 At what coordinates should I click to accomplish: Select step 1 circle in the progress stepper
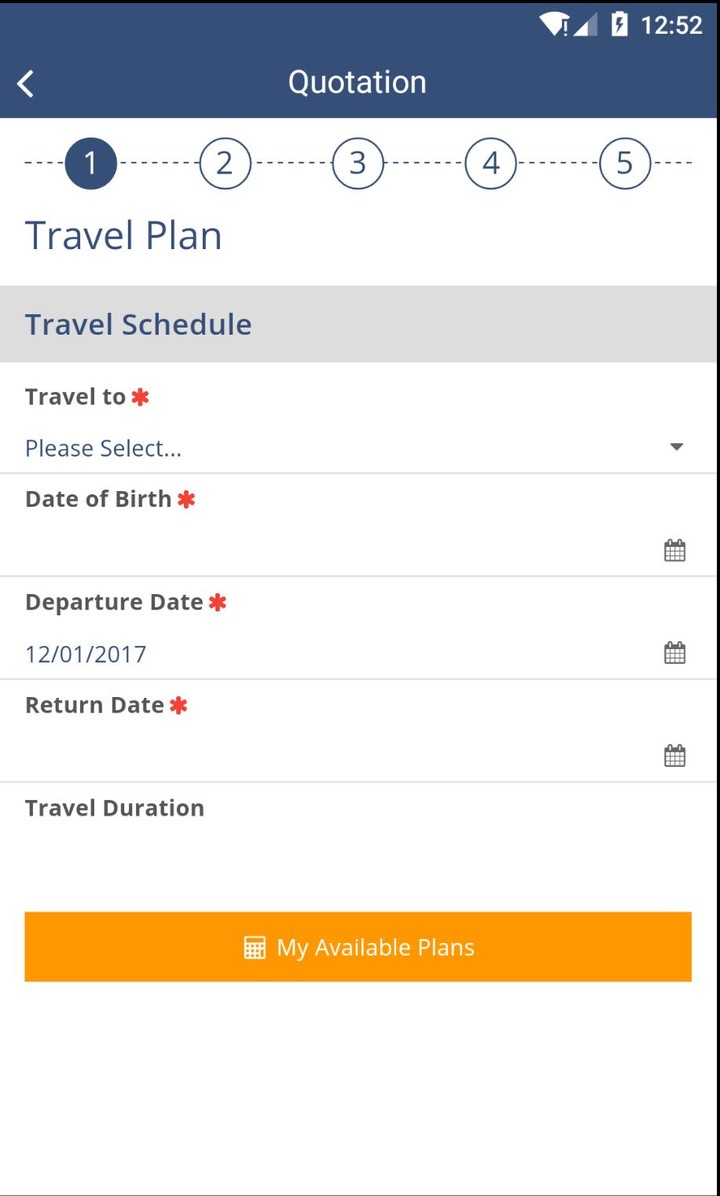click(90, 163)
